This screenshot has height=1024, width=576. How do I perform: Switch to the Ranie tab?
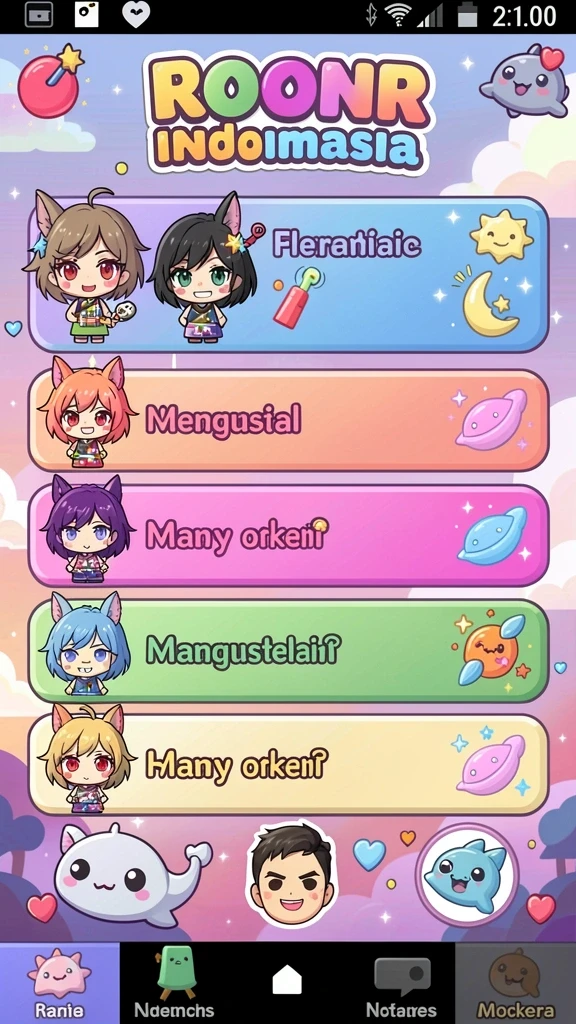(x=59, y=983)
